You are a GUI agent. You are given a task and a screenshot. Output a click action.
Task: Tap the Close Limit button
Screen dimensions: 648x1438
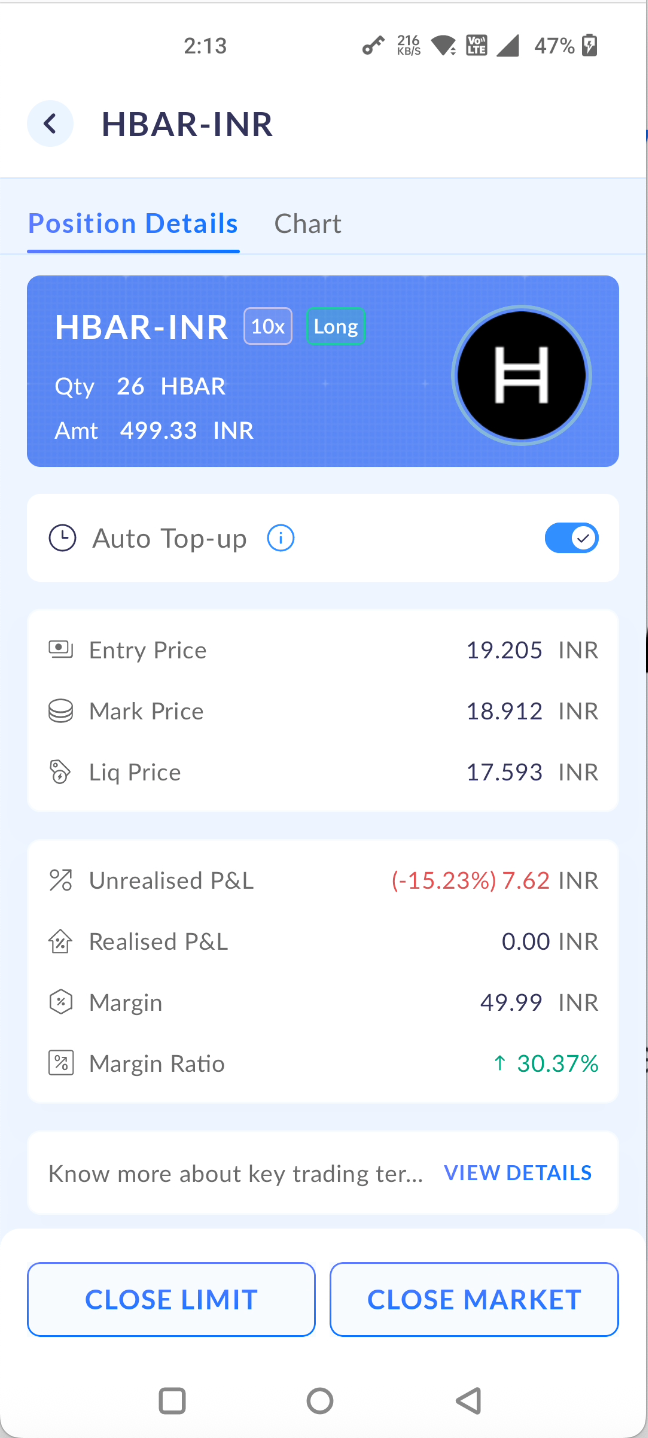point(171,1299)
